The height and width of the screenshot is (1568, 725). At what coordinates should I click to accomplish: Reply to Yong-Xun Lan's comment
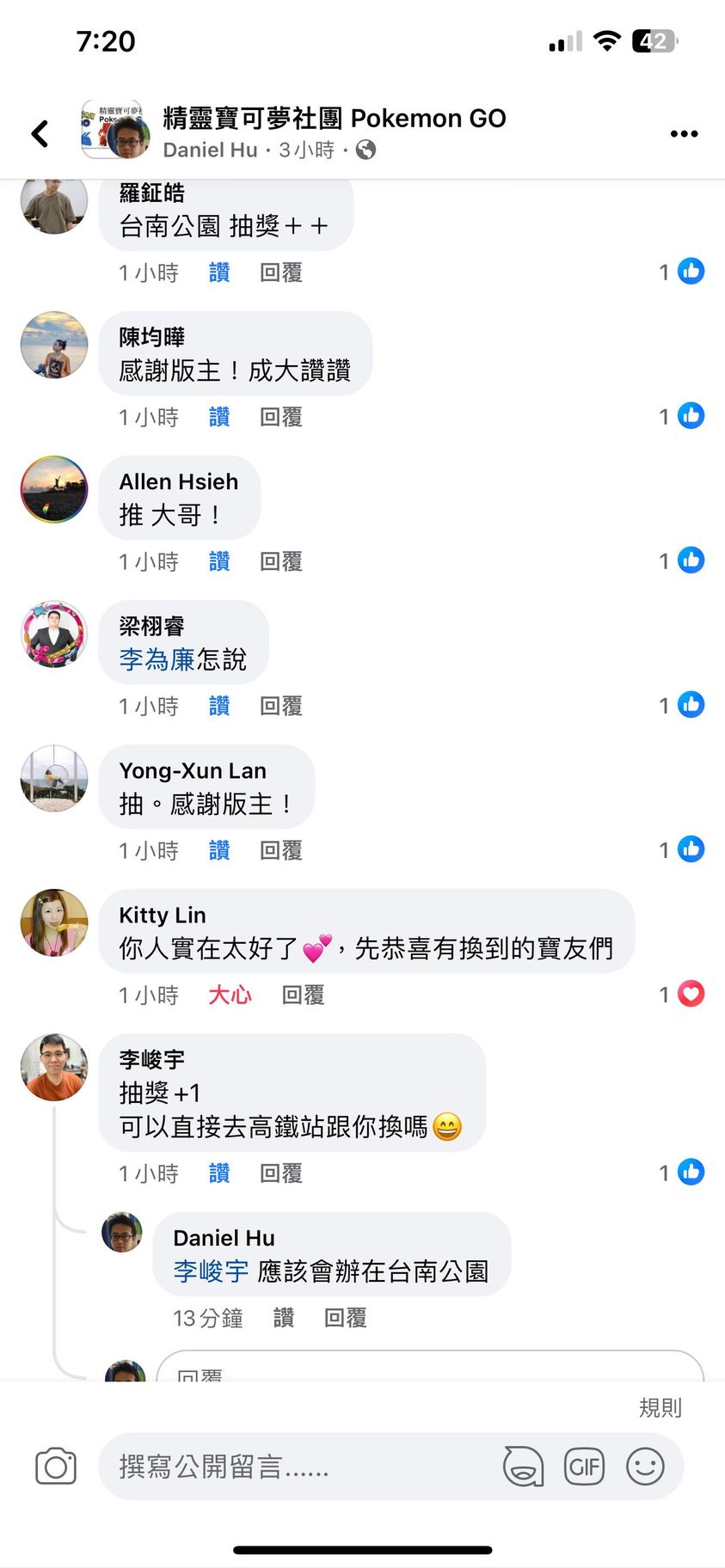[281, 850]
